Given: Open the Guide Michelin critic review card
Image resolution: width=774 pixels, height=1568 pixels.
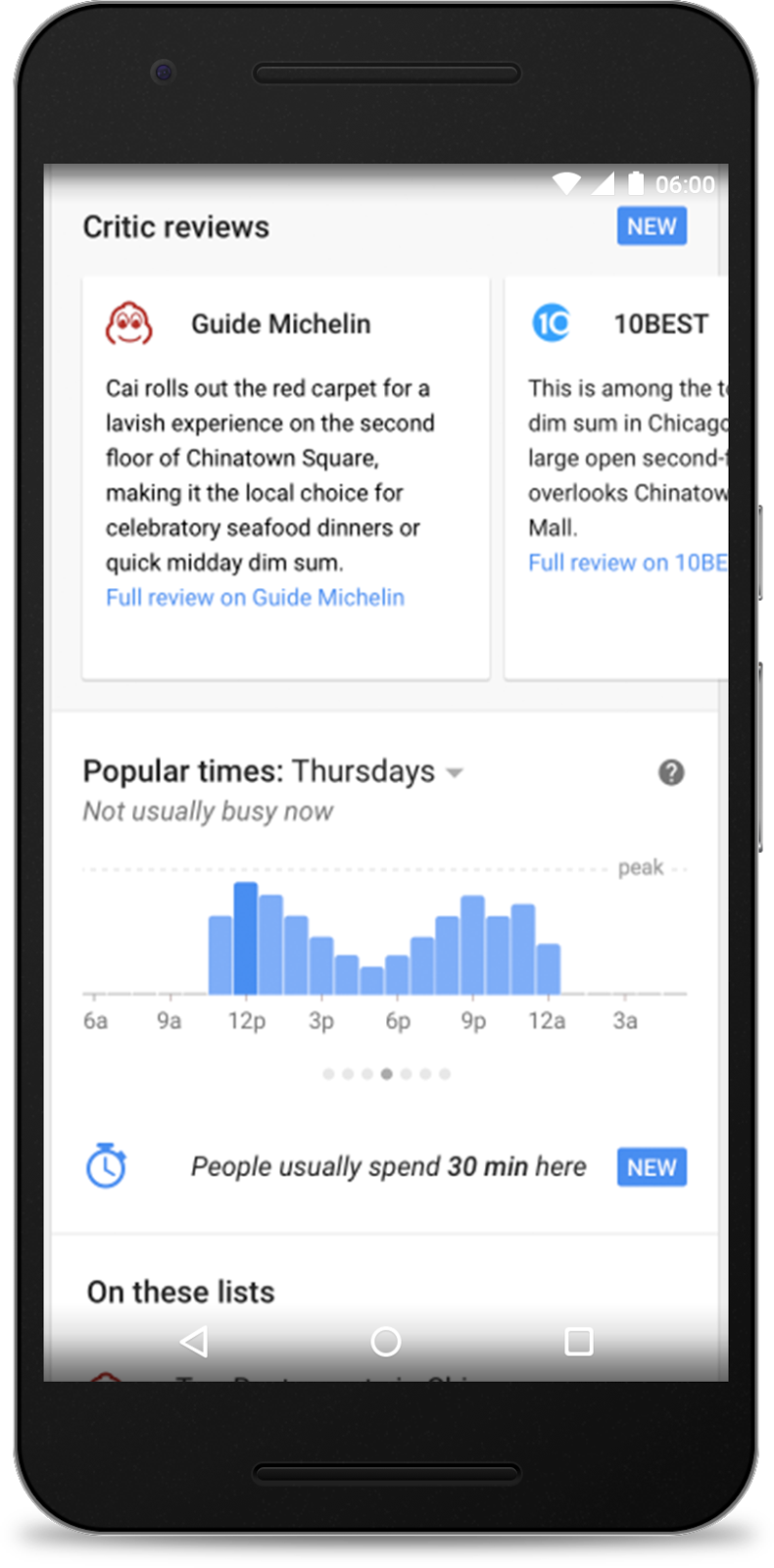Looking at the screenshot, I should pyautogui.click(x=286, y=477).
